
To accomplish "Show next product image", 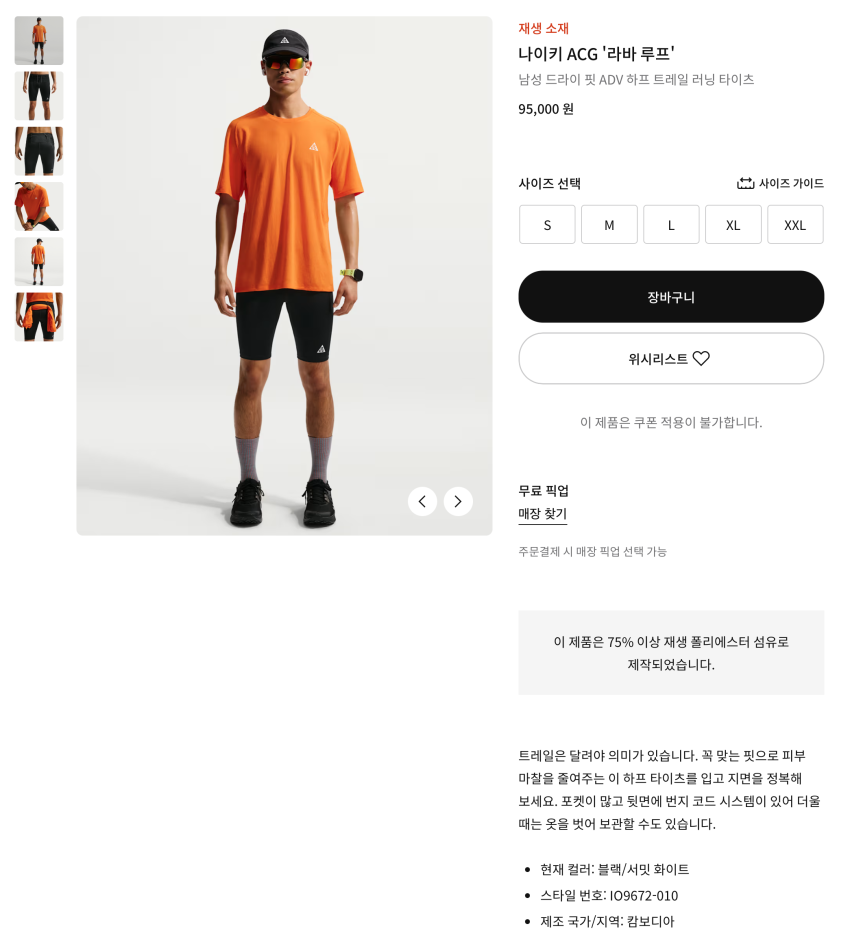I will pos(458,501).
